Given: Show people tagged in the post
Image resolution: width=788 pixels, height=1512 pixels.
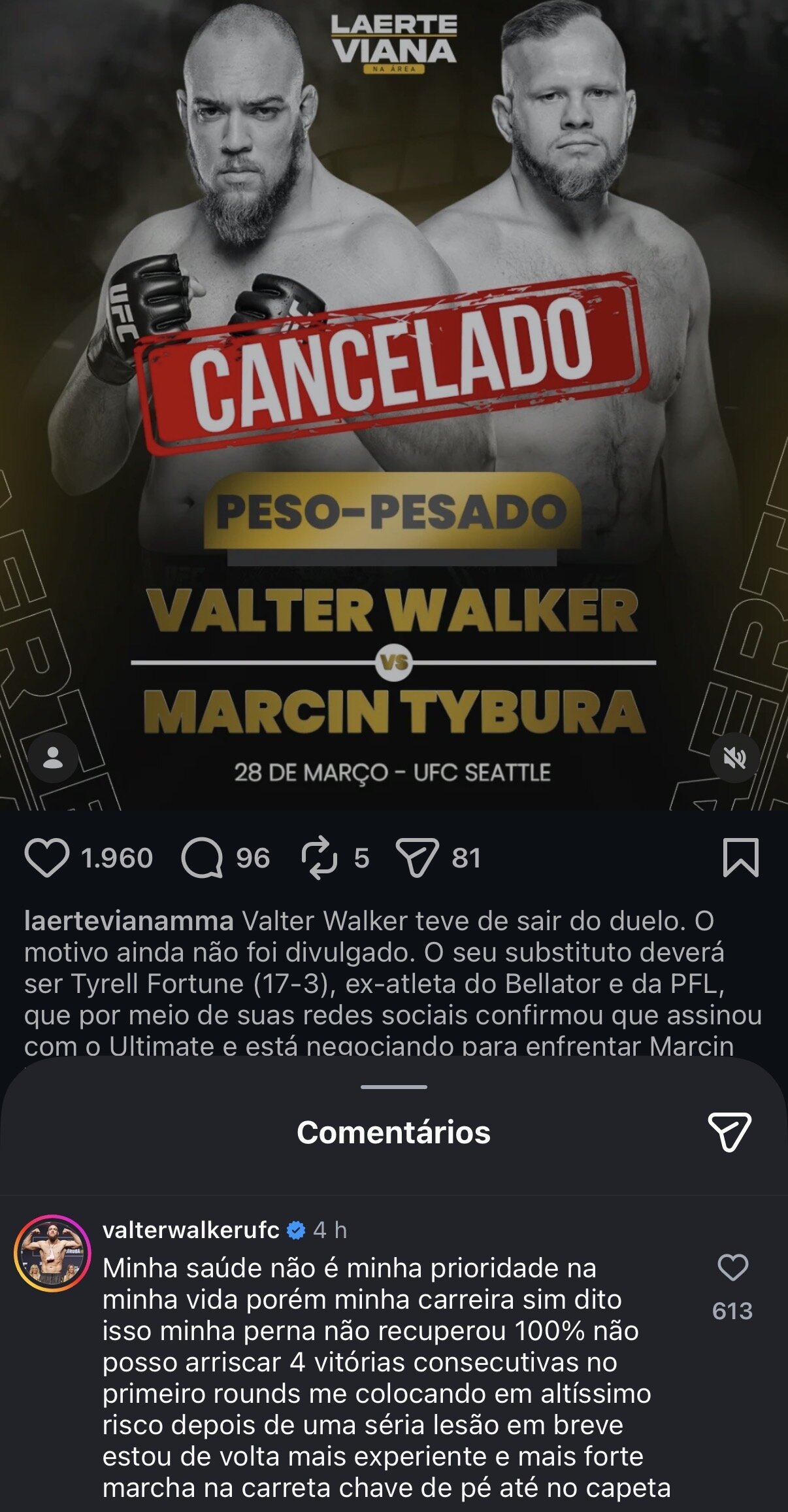Looking at the screenshot, I should pos(53,758).
